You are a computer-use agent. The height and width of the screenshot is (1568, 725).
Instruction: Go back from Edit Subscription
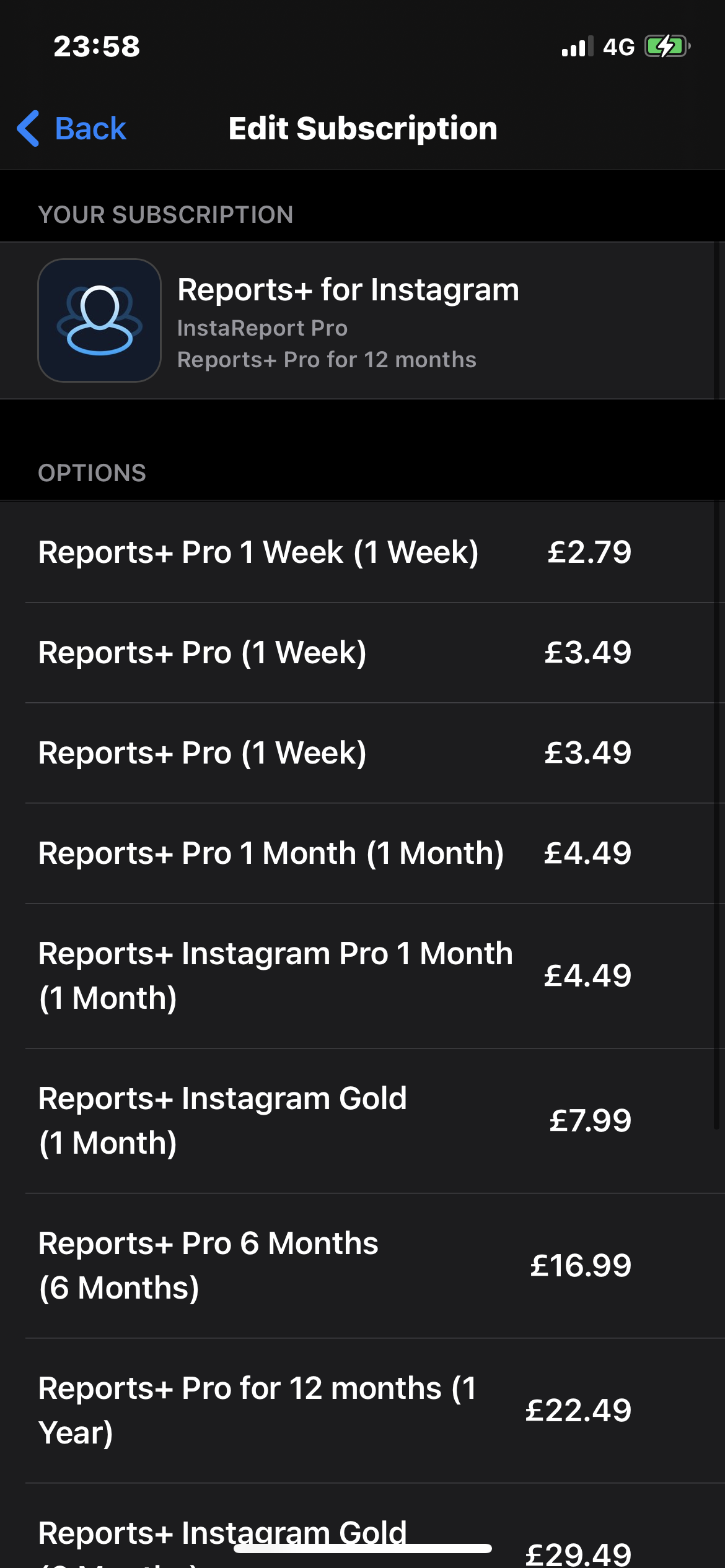tap(72, 129)
